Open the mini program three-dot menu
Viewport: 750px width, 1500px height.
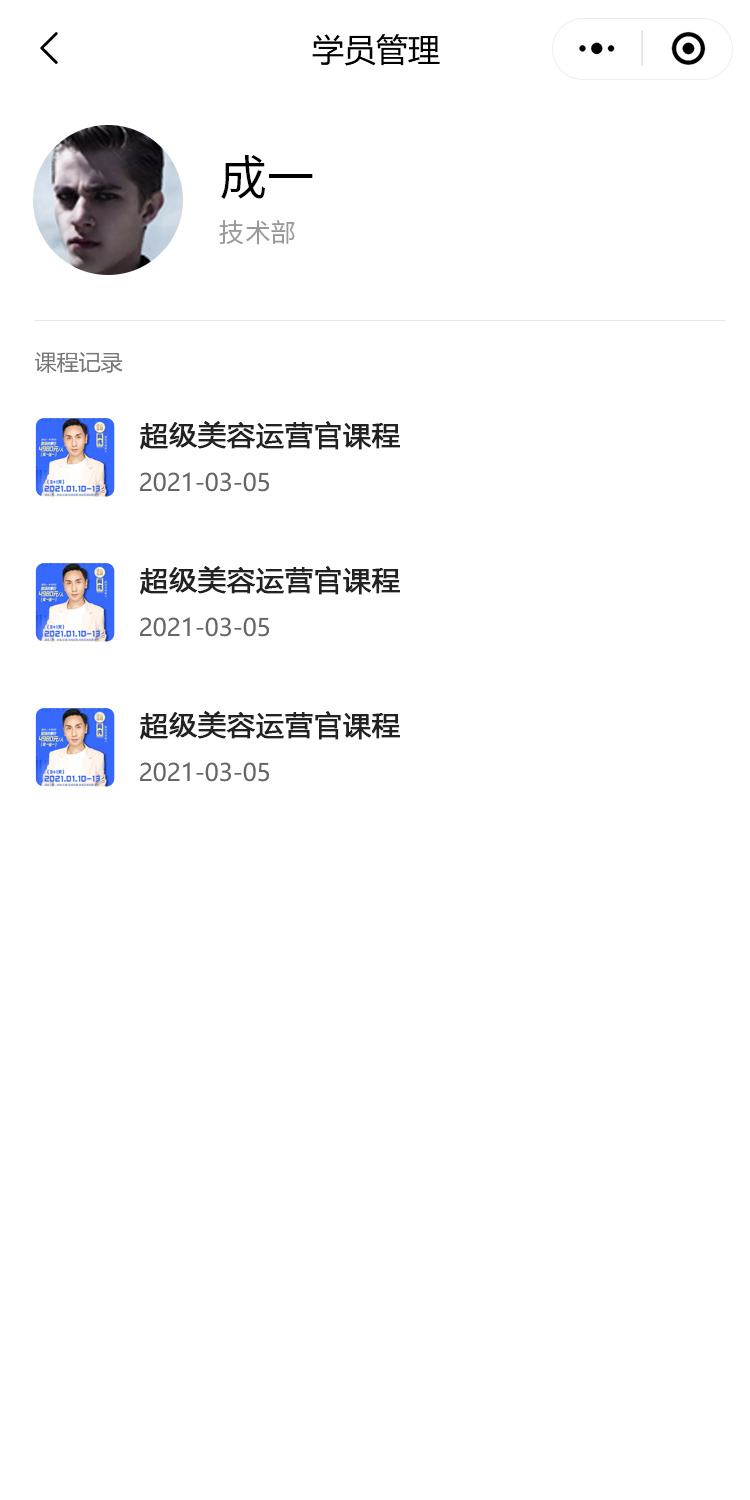tap(597, 48)
